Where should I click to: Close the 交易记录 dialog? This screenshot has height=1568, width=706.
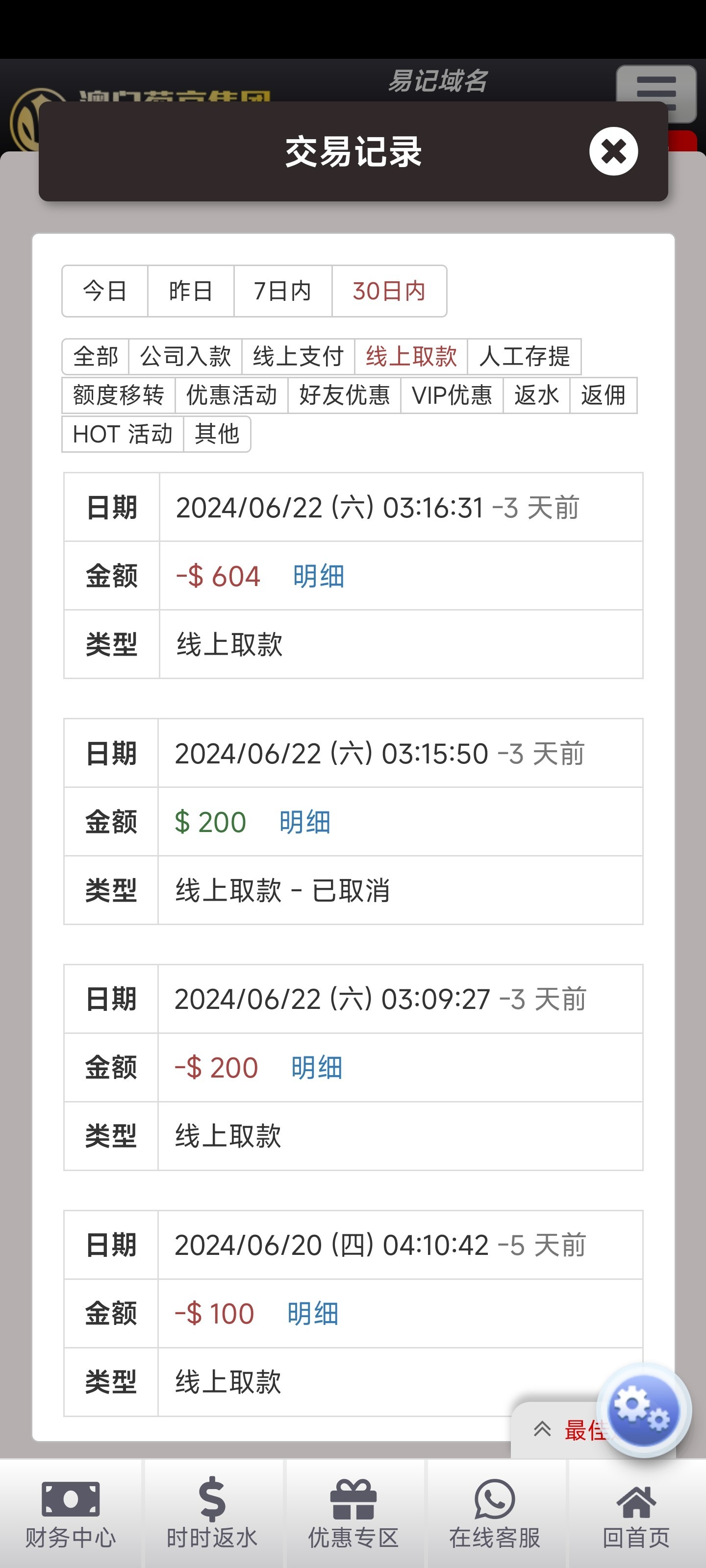pyautogui.click(x=613, y=151)
